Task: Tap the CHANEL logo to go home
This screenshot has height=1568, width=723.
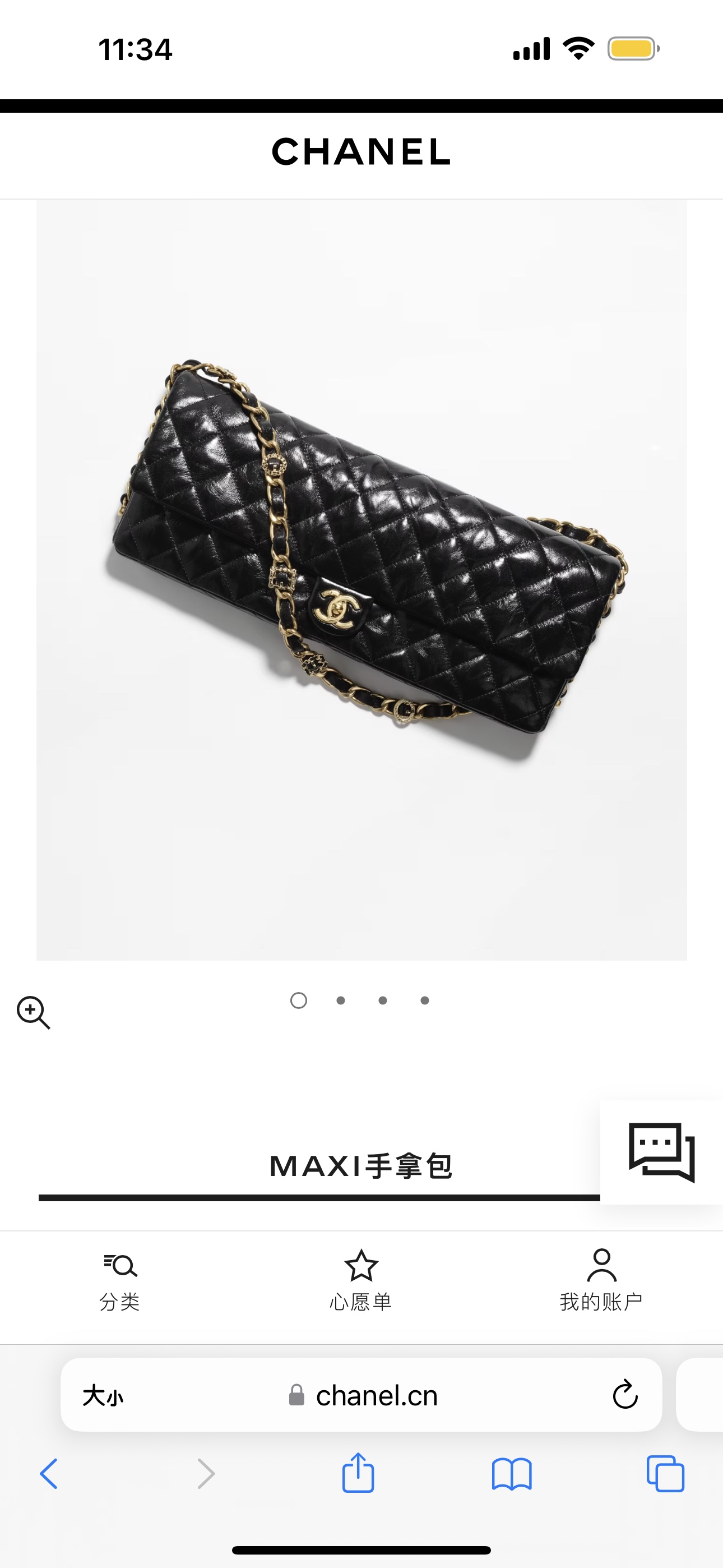Action: point(361,151)
